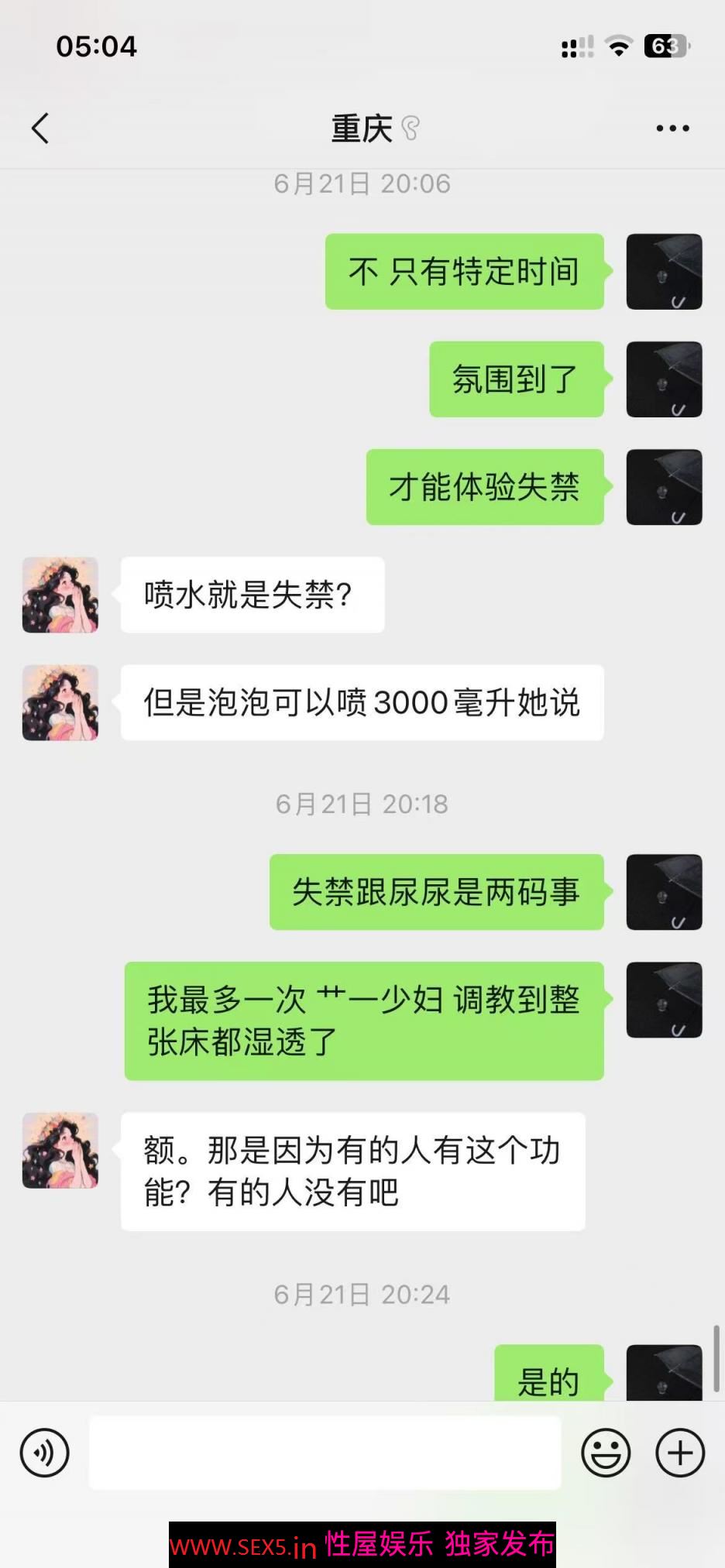
Task: Open the chat info overflow menu
Action: point(672,129)
